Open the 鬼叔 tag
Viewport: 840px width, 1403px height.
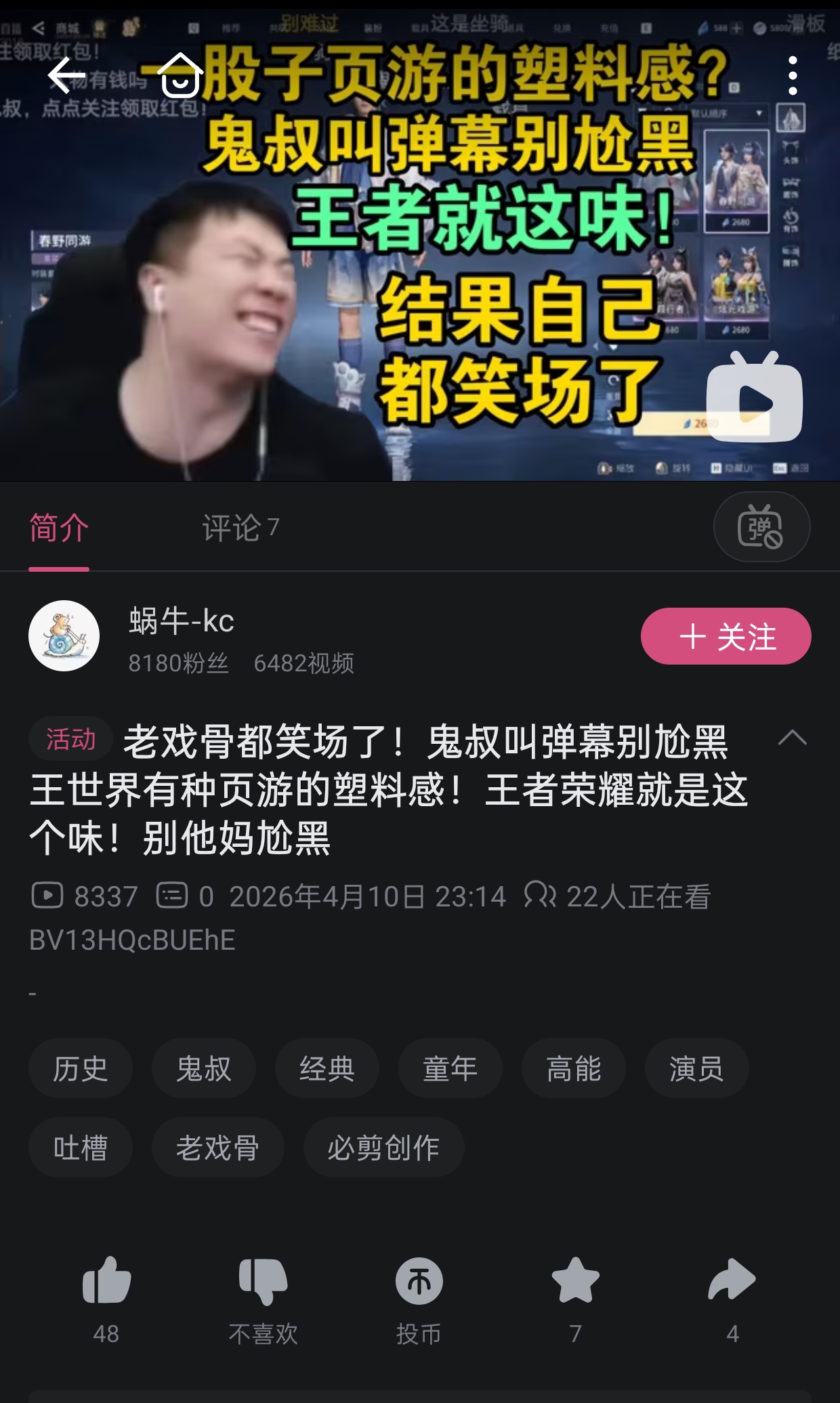(203, 1068)
